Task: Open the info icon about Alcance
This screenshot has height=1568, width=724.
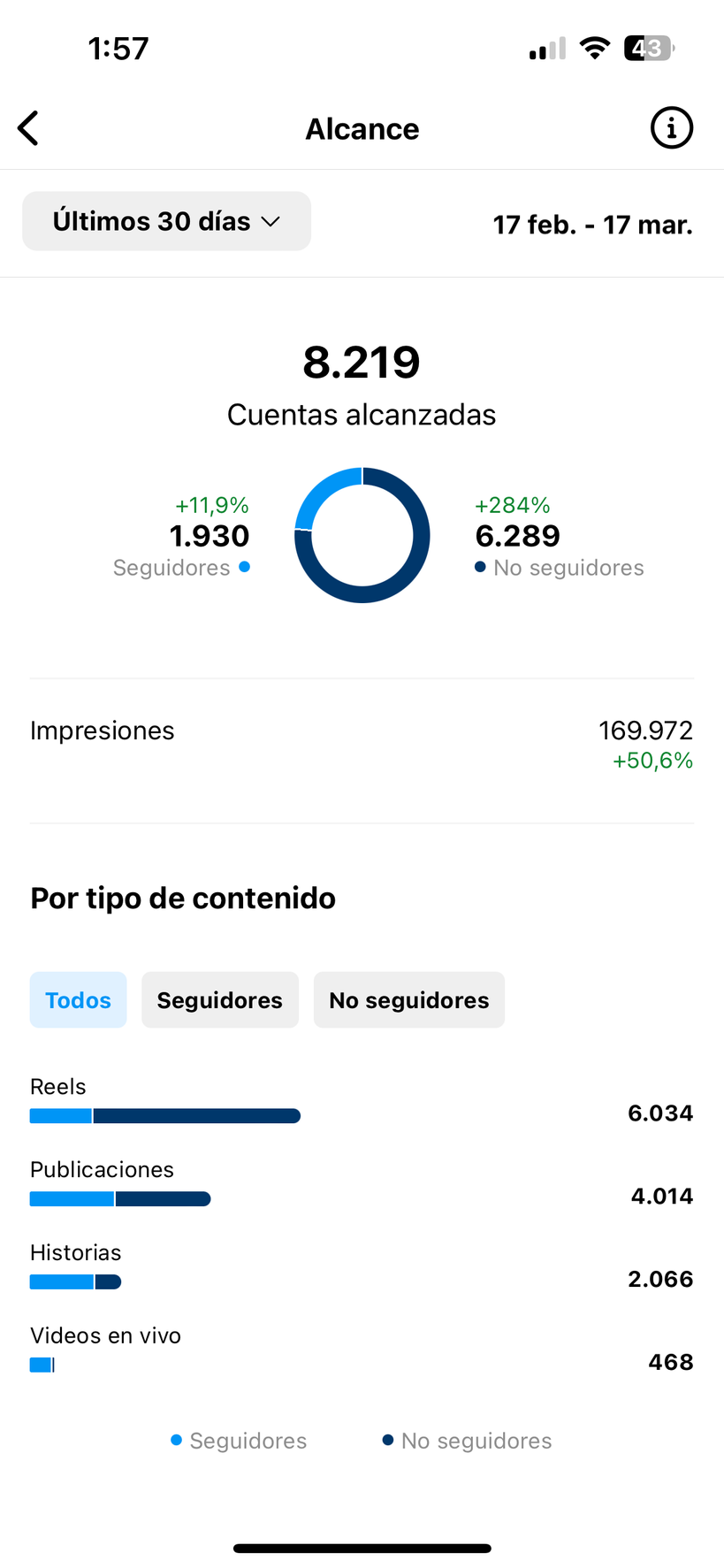Action: tap(671, 128)
